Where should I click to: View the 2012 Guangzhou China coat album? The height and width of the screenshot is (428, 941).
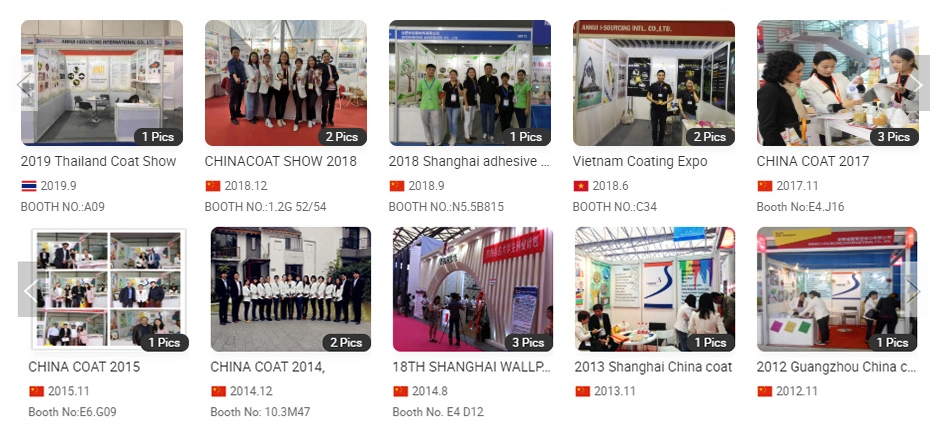pyautogui.click(x=837, y=289)
